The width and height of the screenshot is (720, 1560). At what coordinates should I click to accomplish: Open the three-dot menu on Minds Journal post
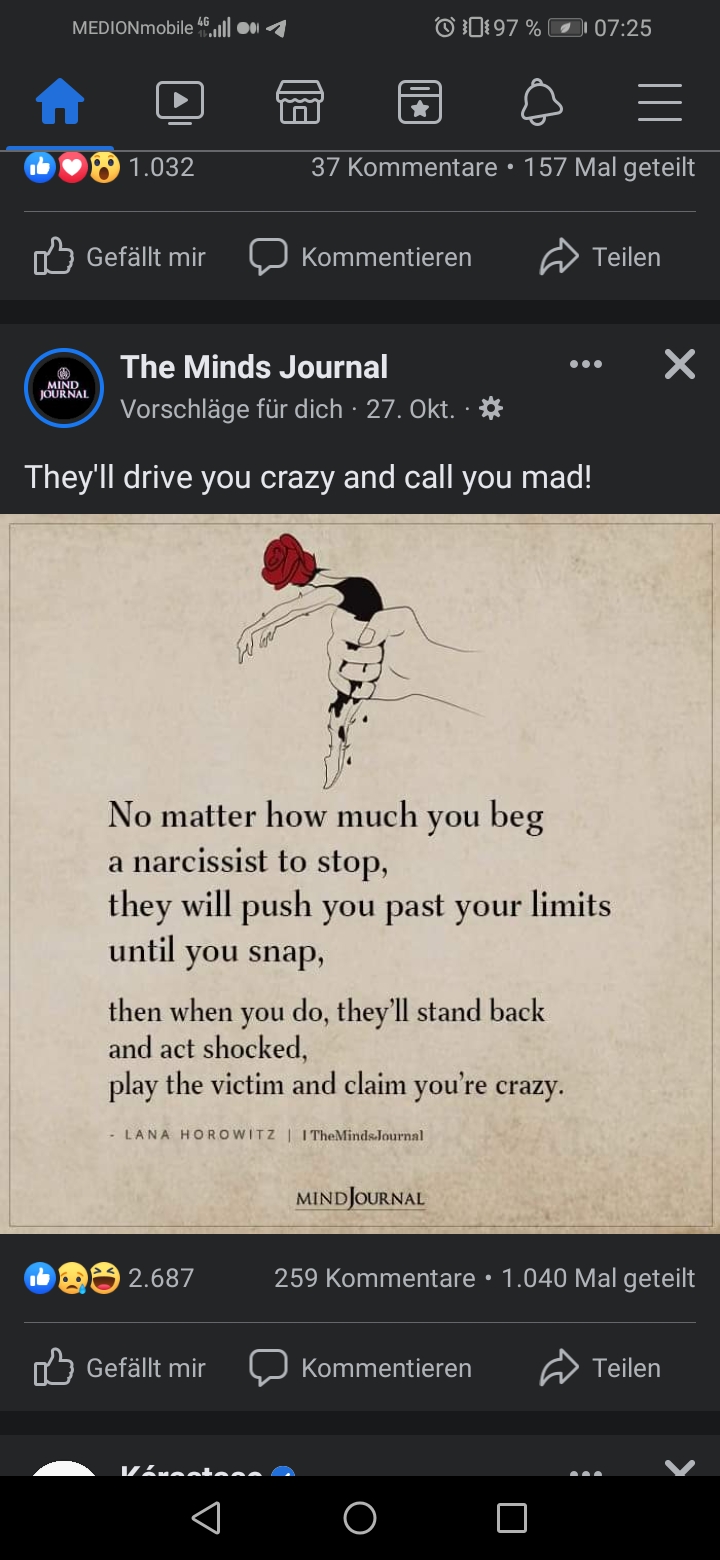click(586, 364)
